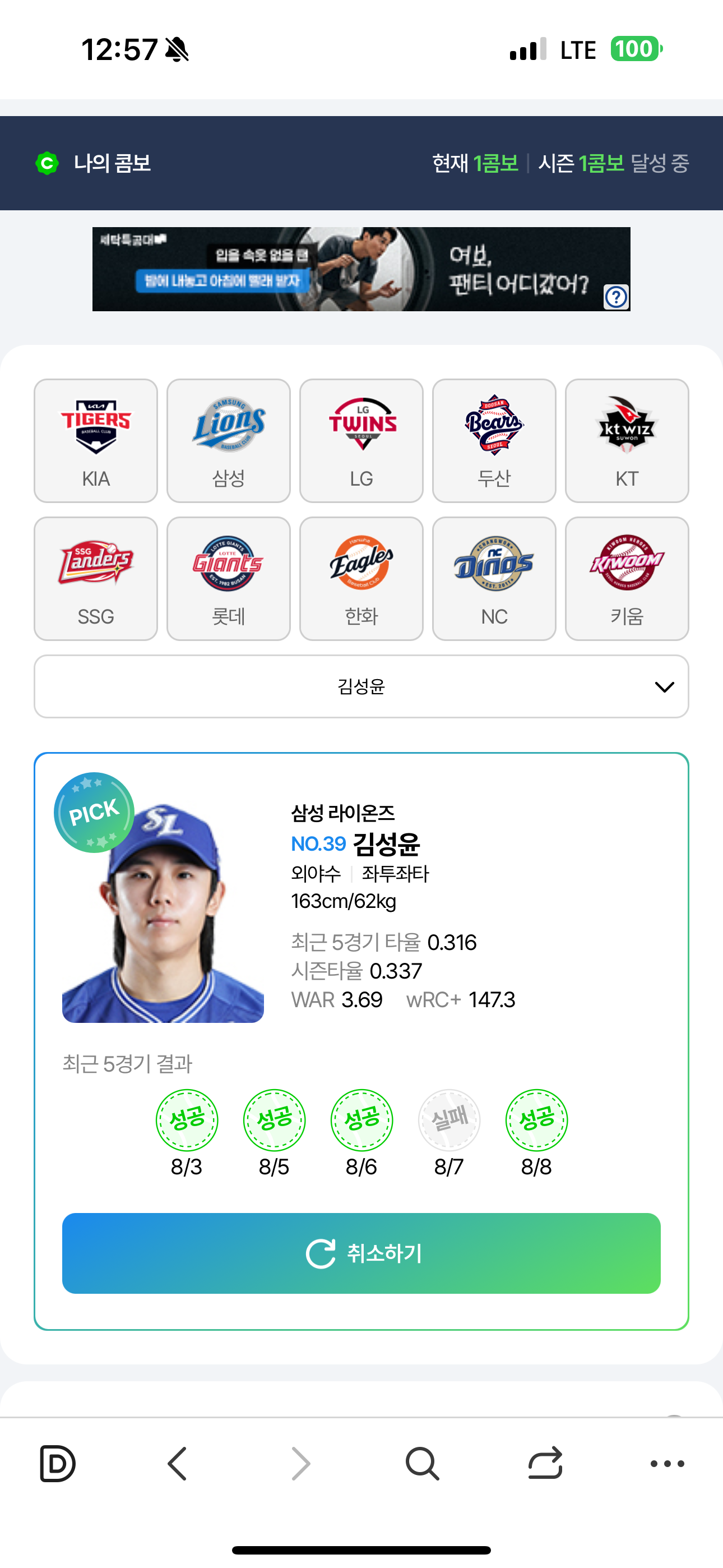Pick the 한화 Eagles team
The height and width of the screenshot is (1568, 723).
pos(361,578)
